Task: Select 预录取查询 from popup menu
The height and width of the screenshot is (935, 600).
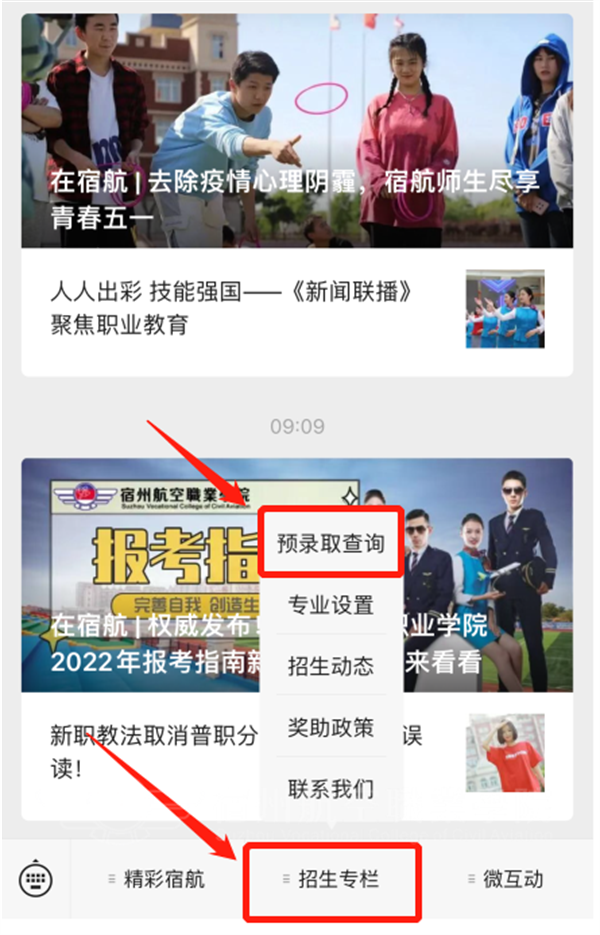Action: [331, 543]
